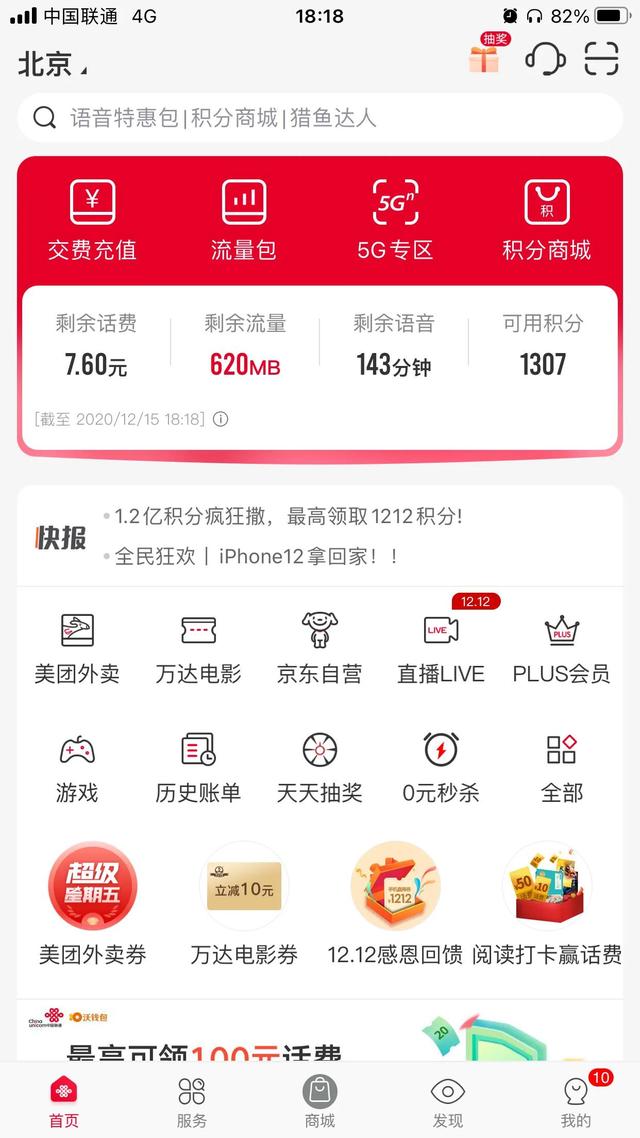Switch to the 发现 tab
The image size is (640, 1138).
tap(448, 1100)
